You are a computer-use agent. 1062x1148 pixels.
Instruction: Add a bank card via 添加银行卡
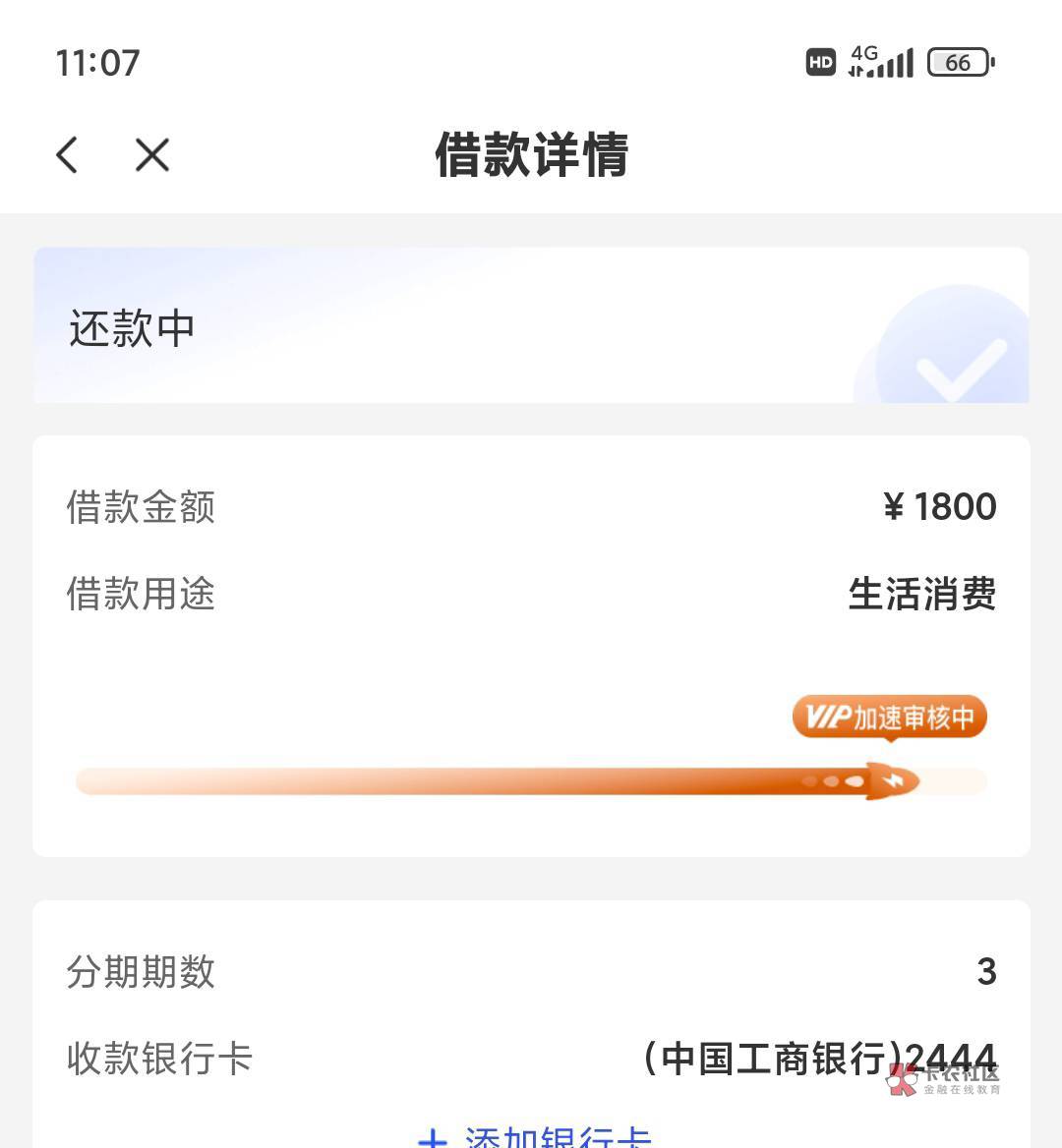(536, 1135)
